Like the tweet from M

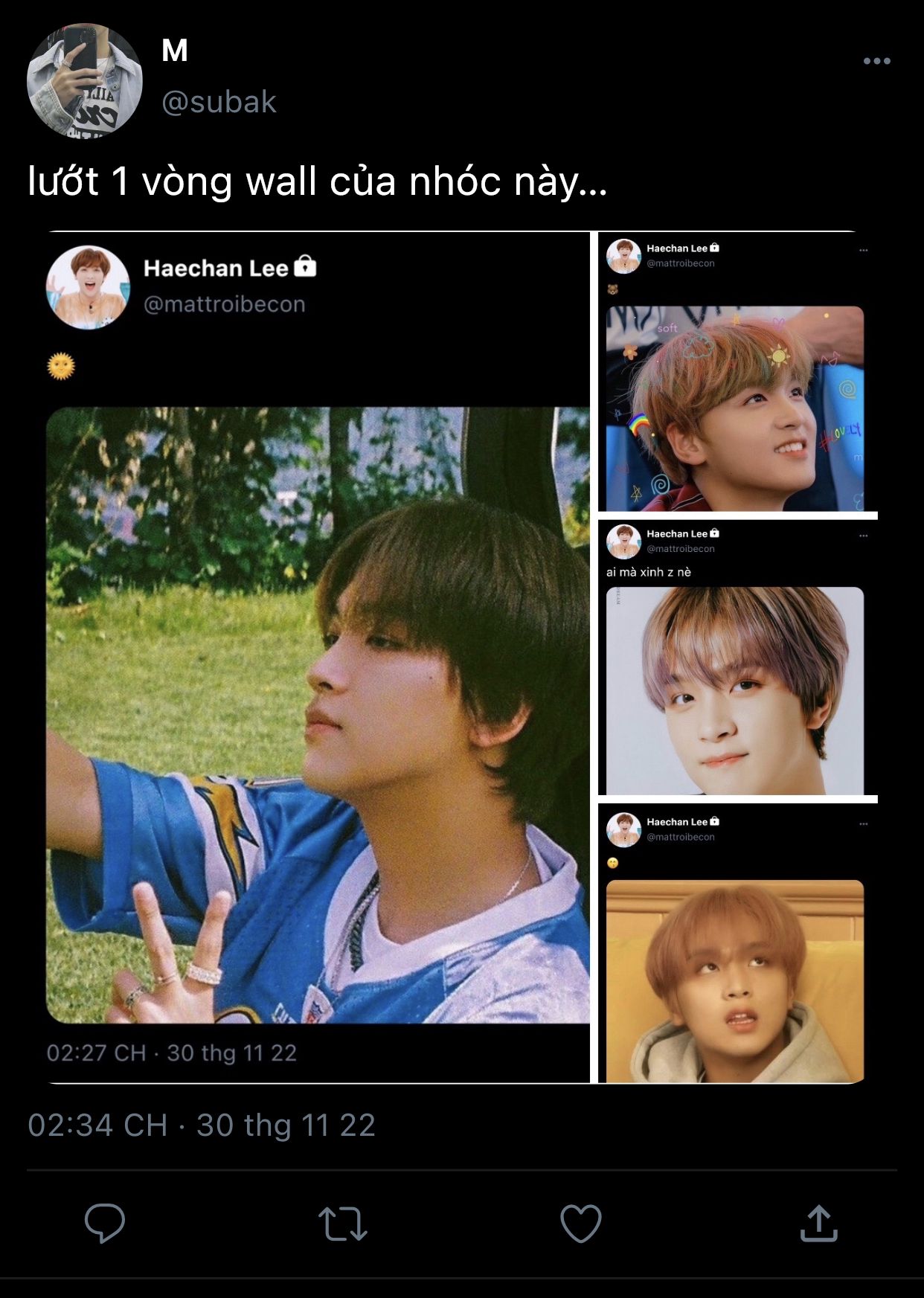click(x=580, y=1223)
